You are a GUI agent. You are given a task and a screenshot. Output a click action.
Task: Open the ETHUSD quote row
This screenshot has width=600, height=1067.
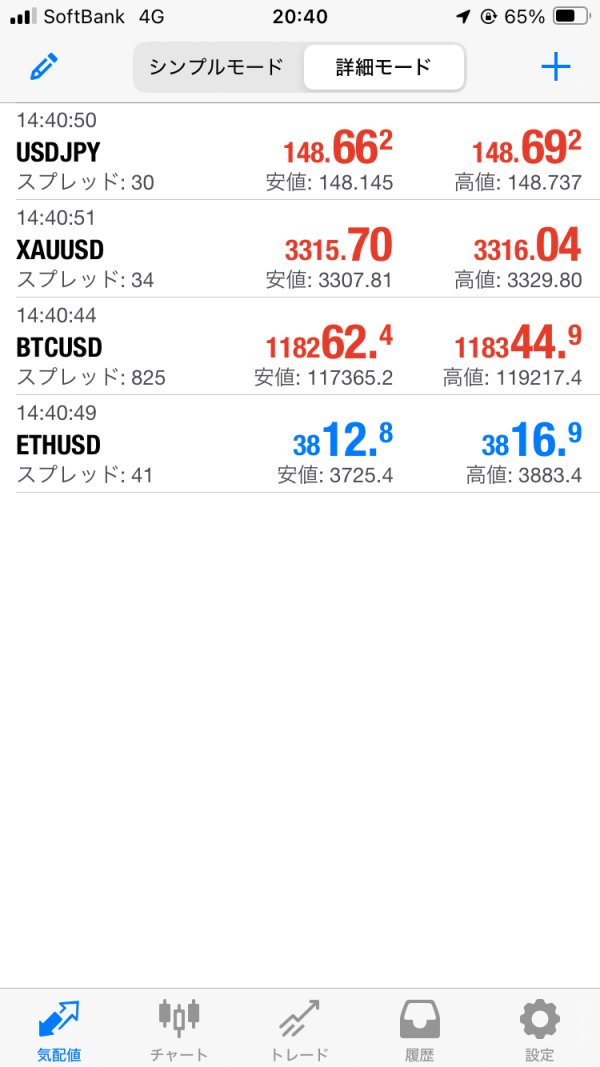pyautogui.click(x=300, y=444)
